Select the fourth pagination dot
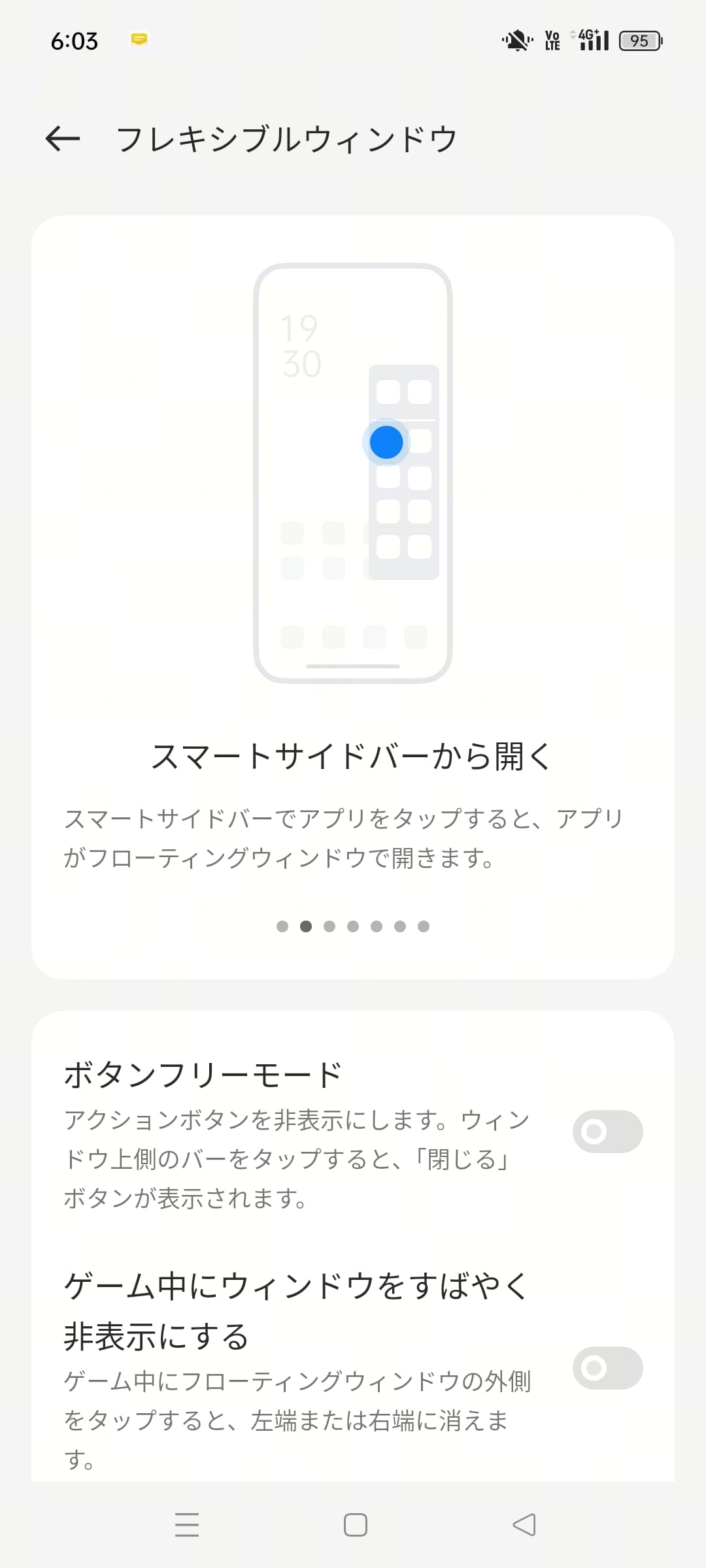 coord(353,926)
